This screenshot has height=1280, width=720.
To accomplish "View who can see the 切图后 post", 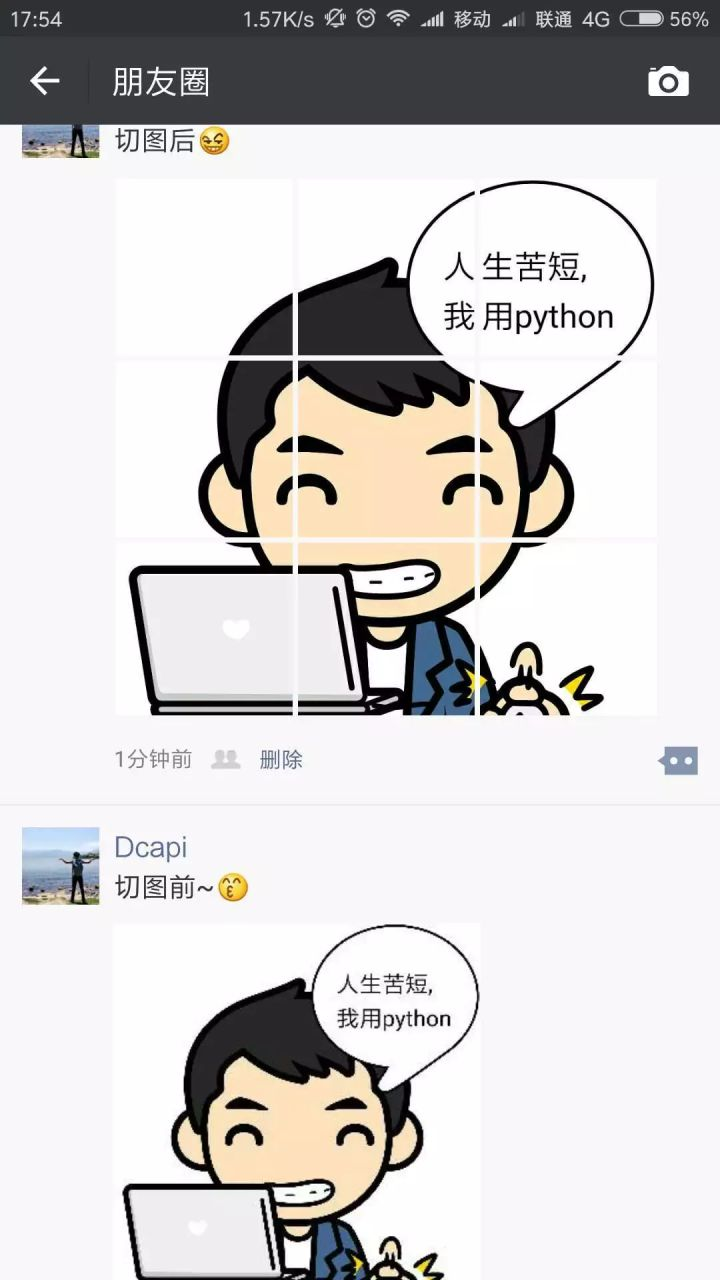I will (226, 760).
